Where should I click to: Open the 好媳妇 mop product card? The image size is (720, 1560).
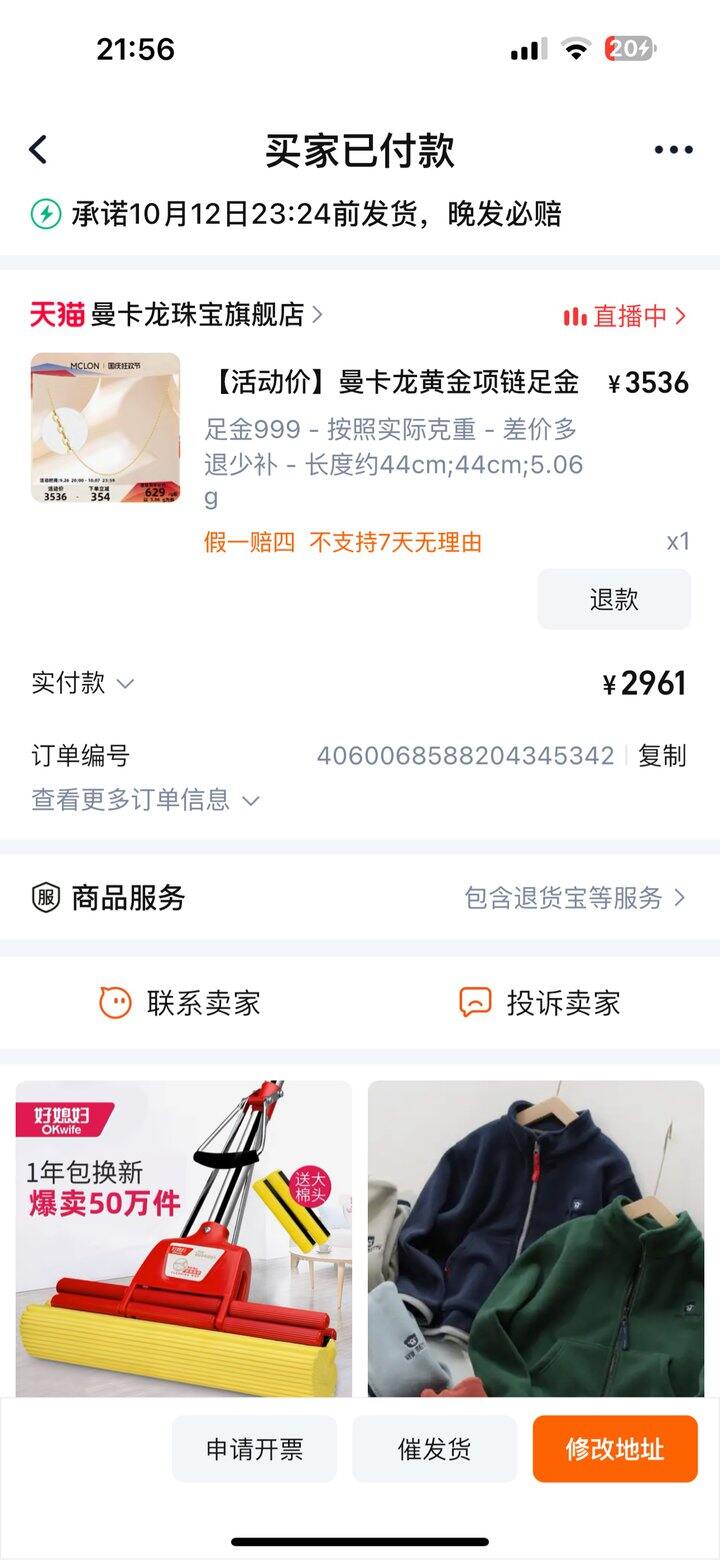(184, 1238)
